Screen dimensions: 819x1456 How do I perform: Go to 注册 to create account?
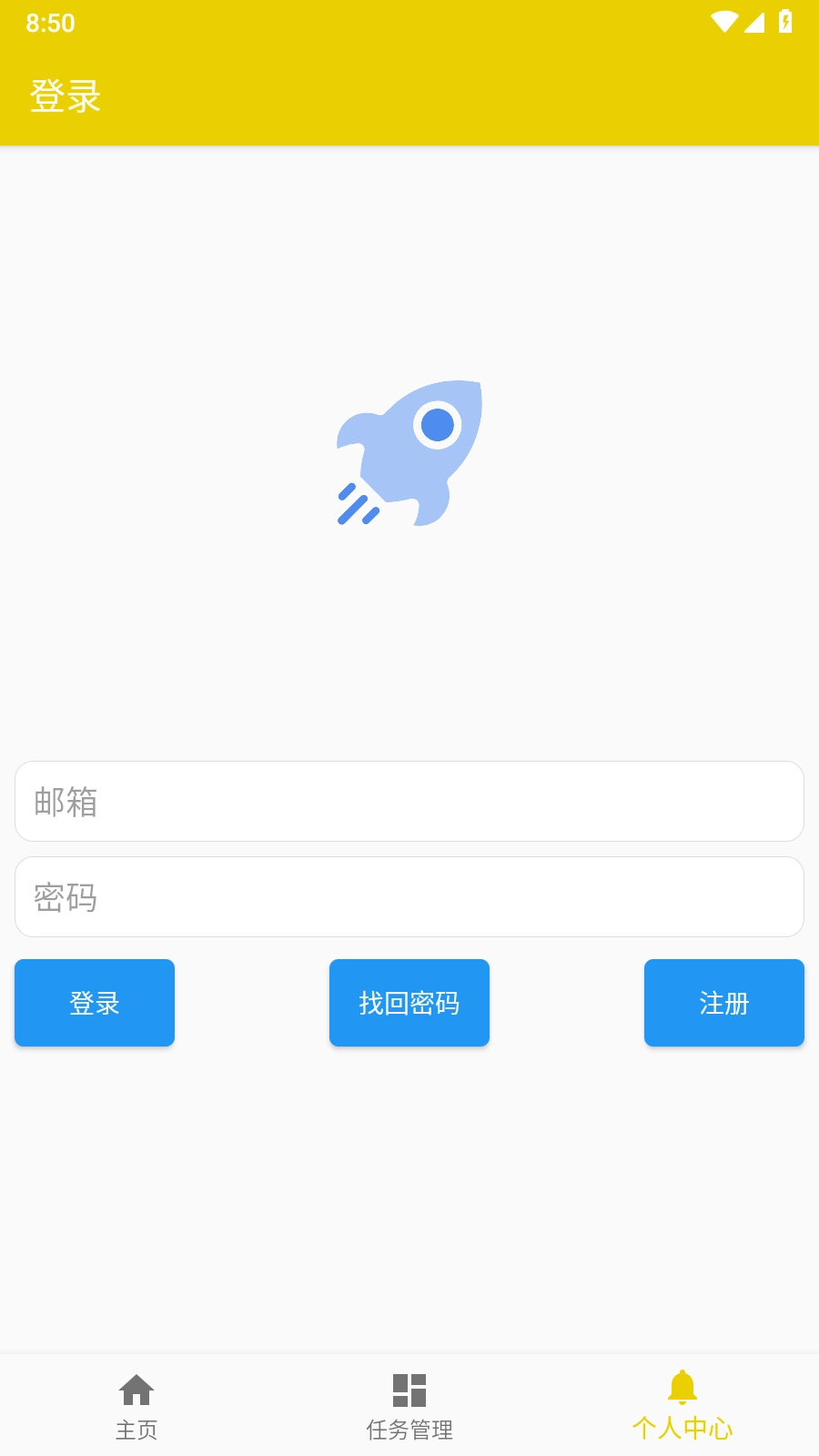pyautogui.click(x=723, y=1003)
